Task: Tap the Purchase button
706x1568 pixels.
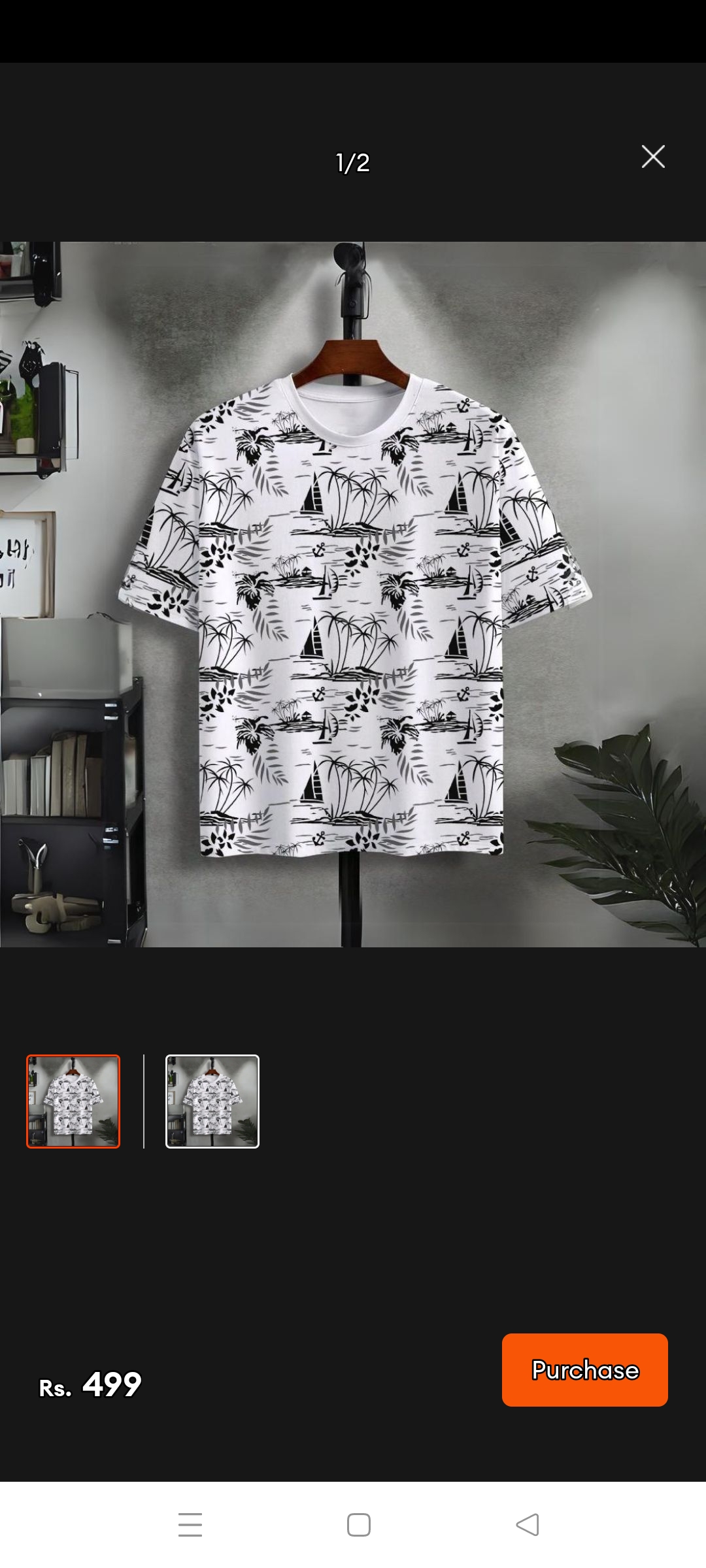Action: (x=584, y=1370)
